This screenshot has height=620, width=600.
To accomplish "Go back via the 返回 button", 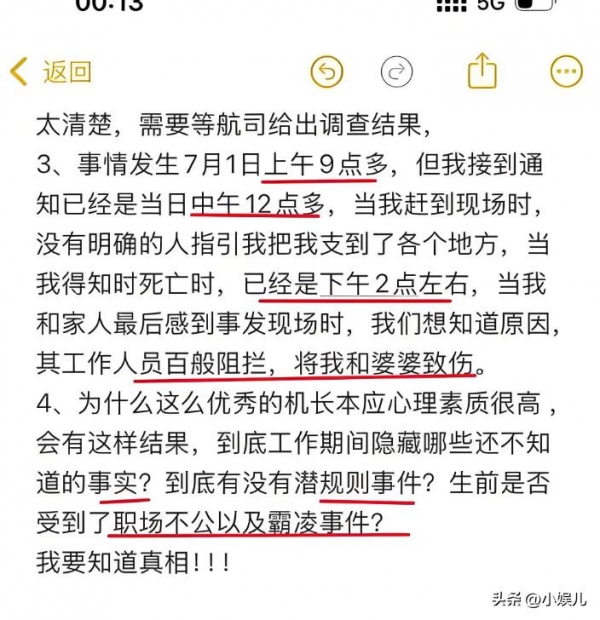I will pyautogui.click(x=50, y=71).
